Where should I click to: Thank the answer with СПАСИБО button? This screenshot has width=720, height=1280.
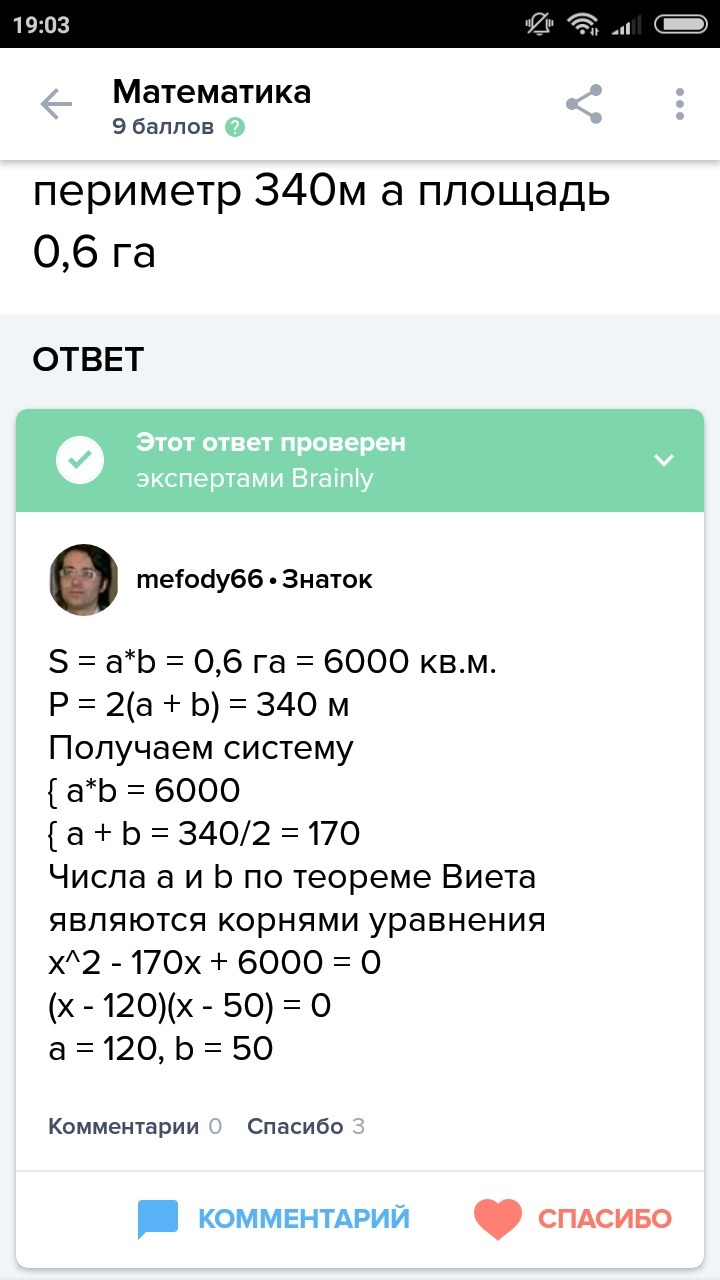(572, 1219)
